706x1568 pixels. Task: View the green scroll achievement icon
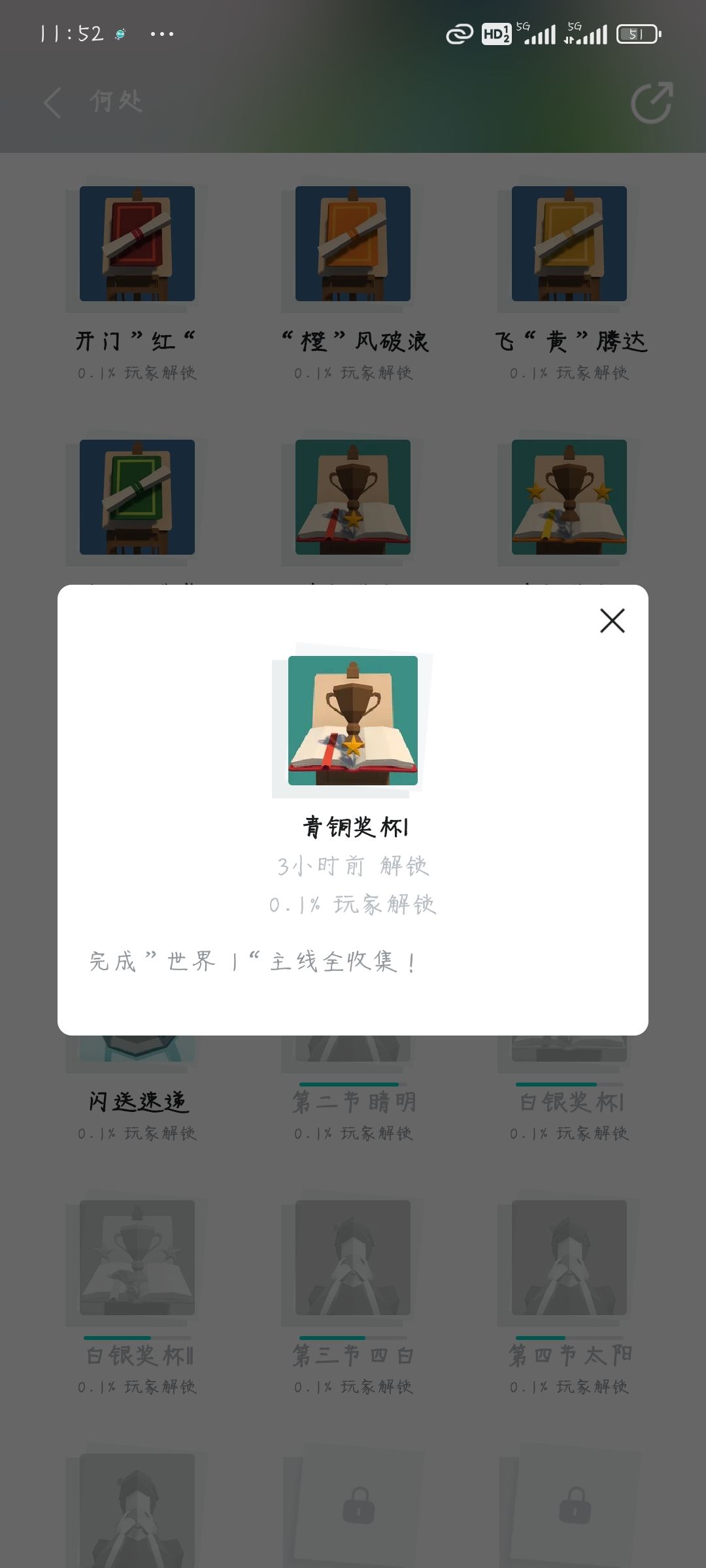coord(136,497)
